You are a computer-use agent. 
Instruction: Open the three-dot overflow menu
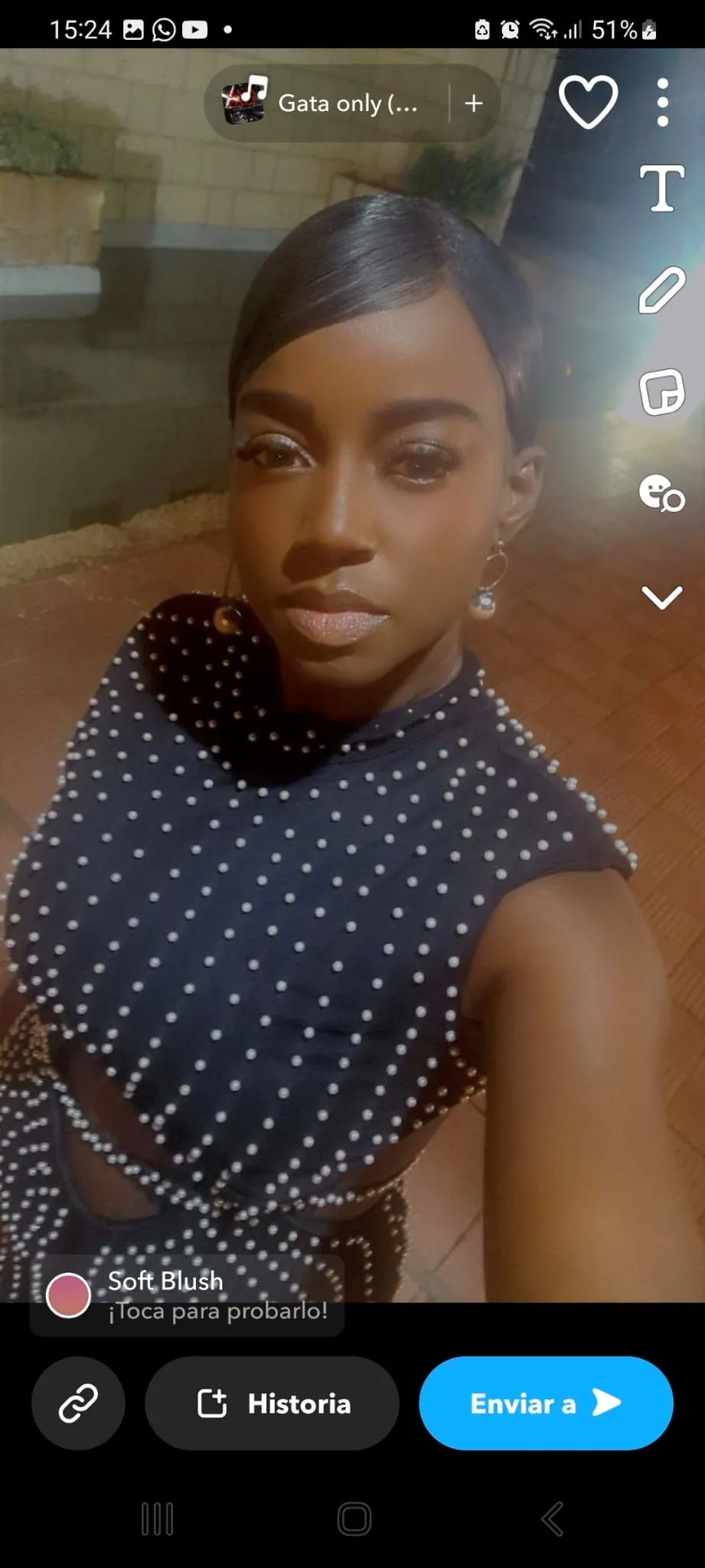[x=662, y=103]
